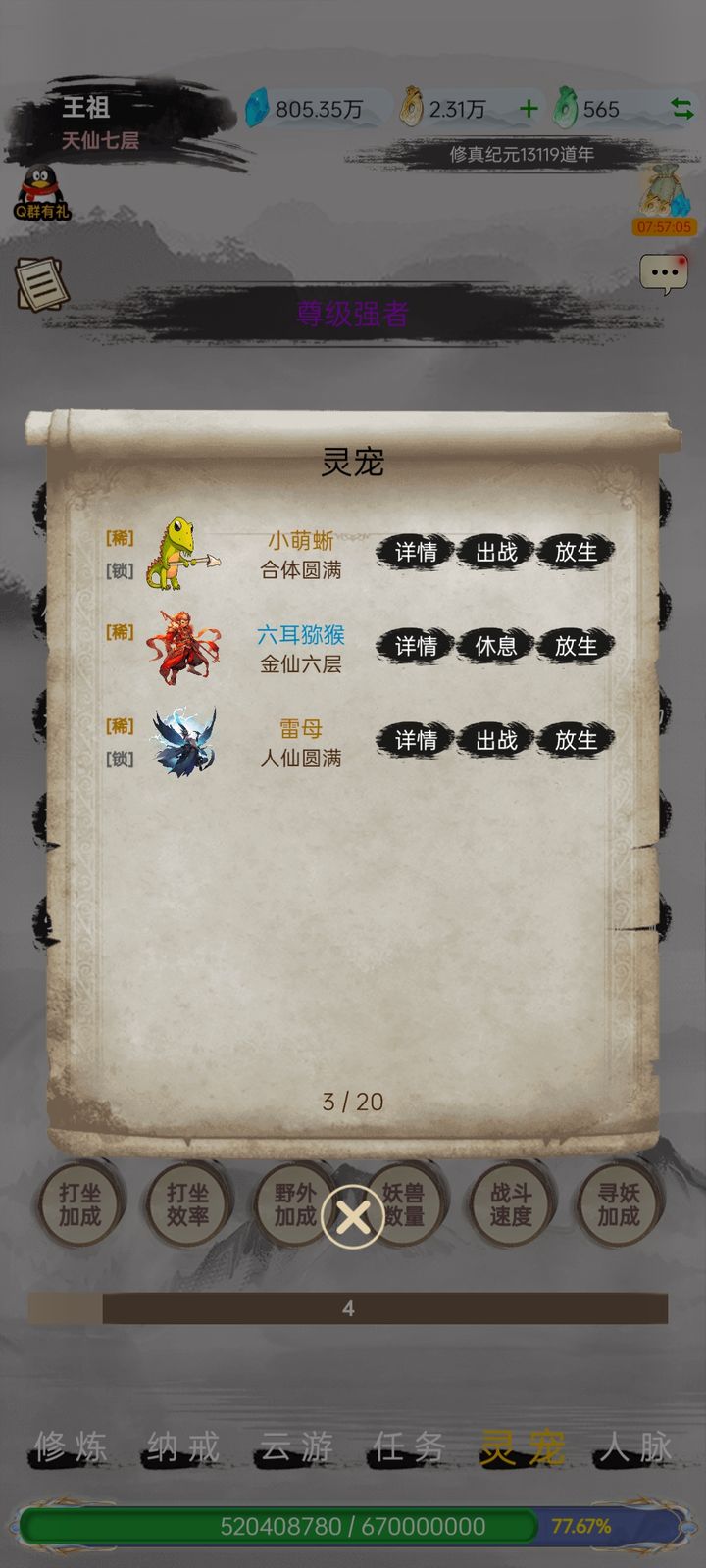The height and width of the screenshot is (1568, 706).
Task: Switch to the 纳戒 tab
Action: click(183, 1446)
